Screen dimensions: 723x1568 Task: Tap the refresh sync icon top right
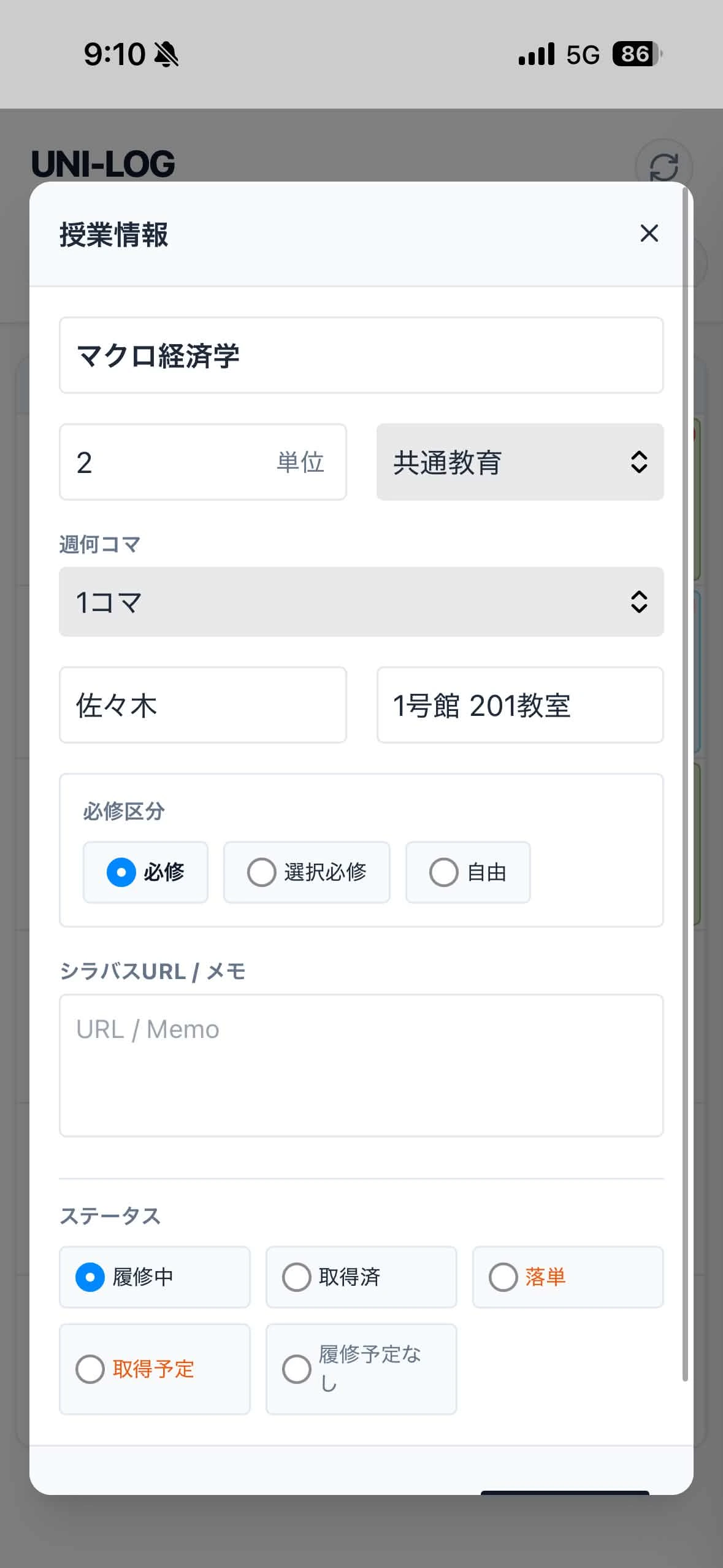click(665, 166)
